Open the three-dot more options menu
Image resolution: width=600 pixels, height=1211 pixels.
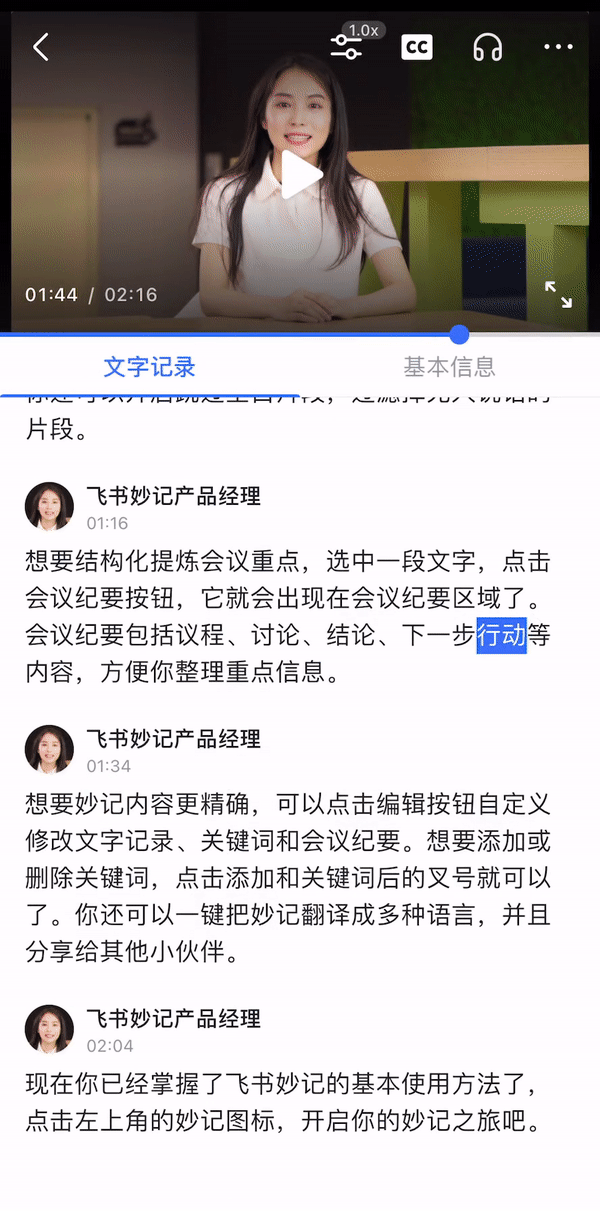(x=558, y=47)
